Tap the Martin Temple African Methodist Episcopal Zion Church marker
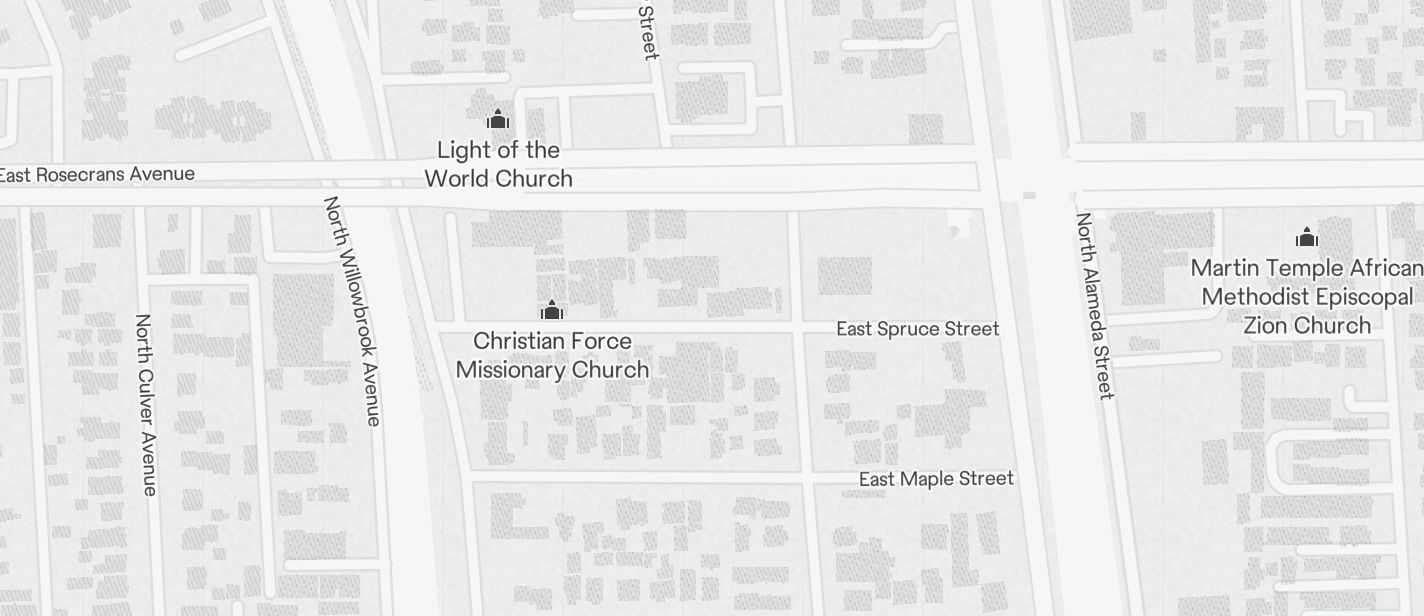 click(x=1306, y=238)
